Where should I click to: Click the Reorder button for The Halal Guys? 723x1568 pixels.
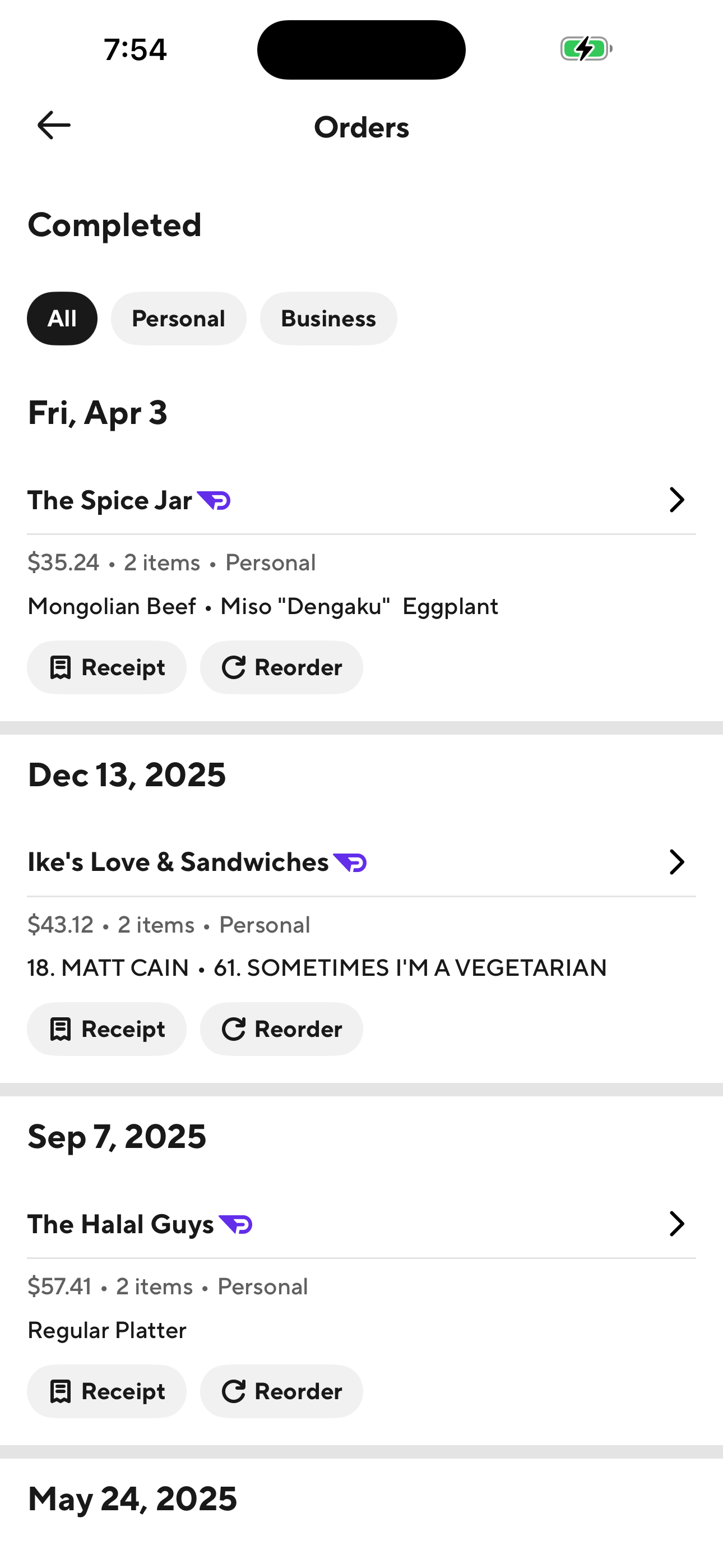(x=281, y=1391)
